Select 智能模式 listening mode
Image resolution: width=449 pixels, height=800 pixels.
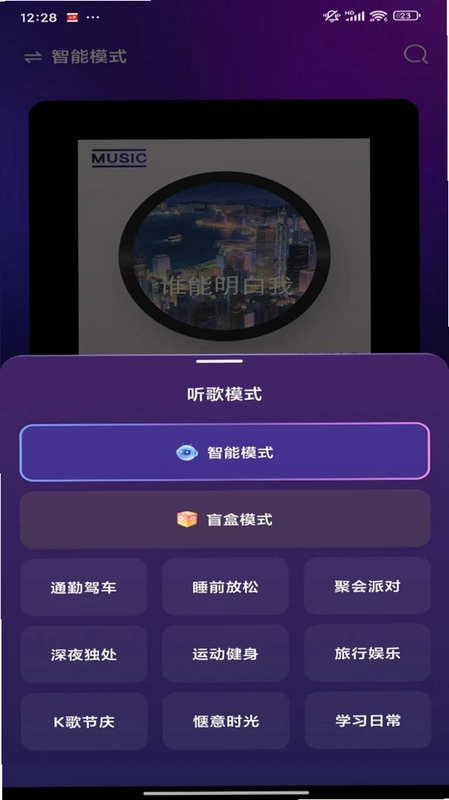[224, 452]
